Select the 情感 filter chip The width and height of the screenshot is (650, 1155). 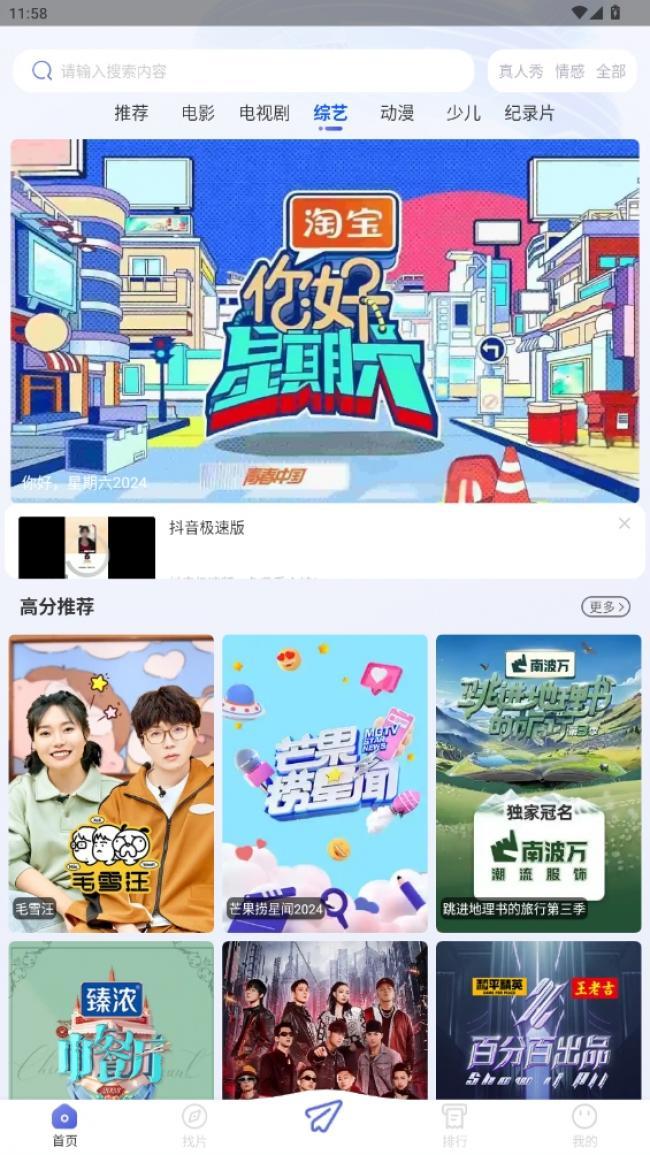569,71
